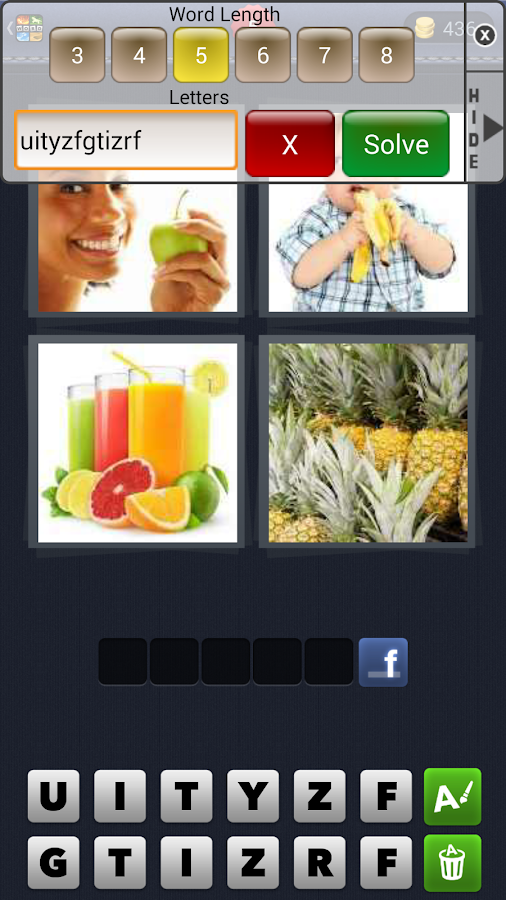Select the letter R tile
The height and width of the screenshot is (900, 506).
320,863
